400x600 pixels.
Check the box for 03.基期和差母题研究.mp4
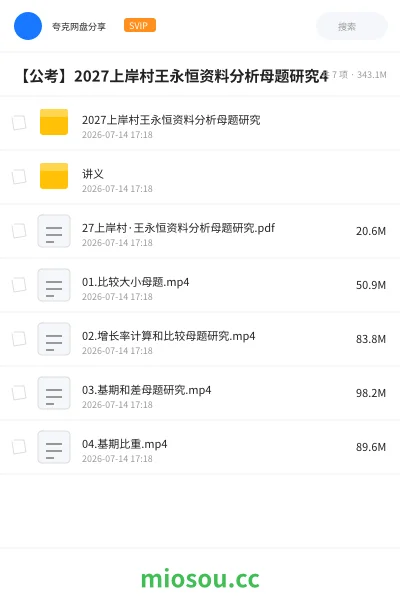click(x=19, y=393)
